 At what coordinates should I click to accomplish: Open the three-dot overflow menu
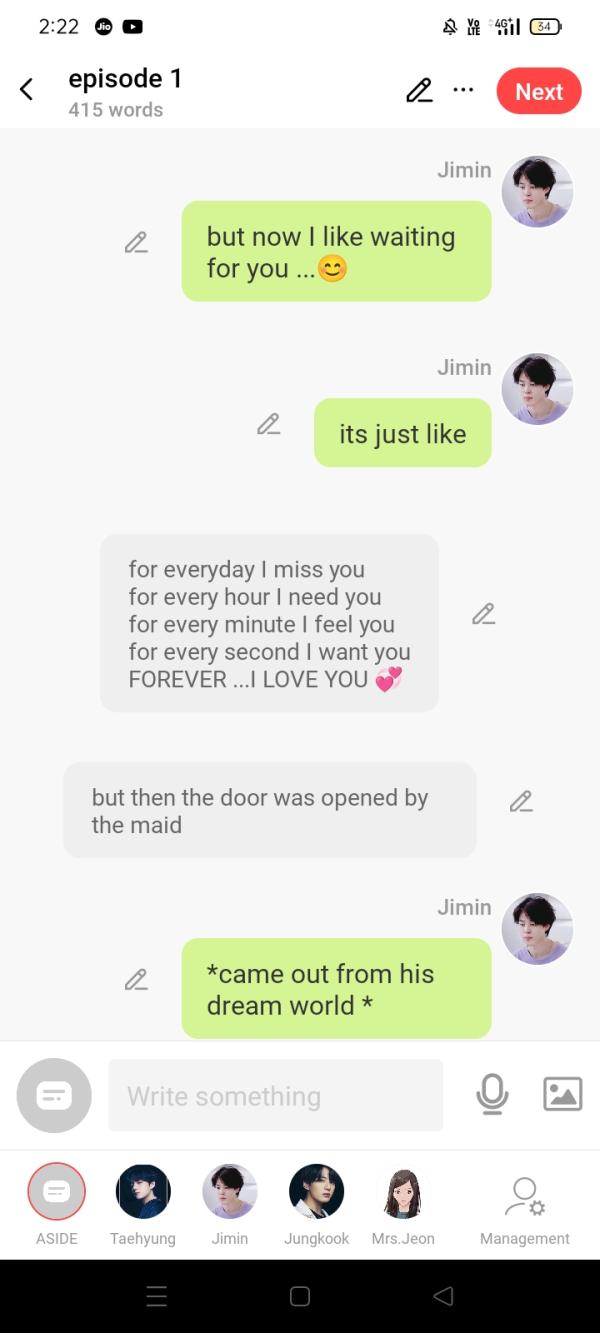pyautogui.click(x=463, y=90)
